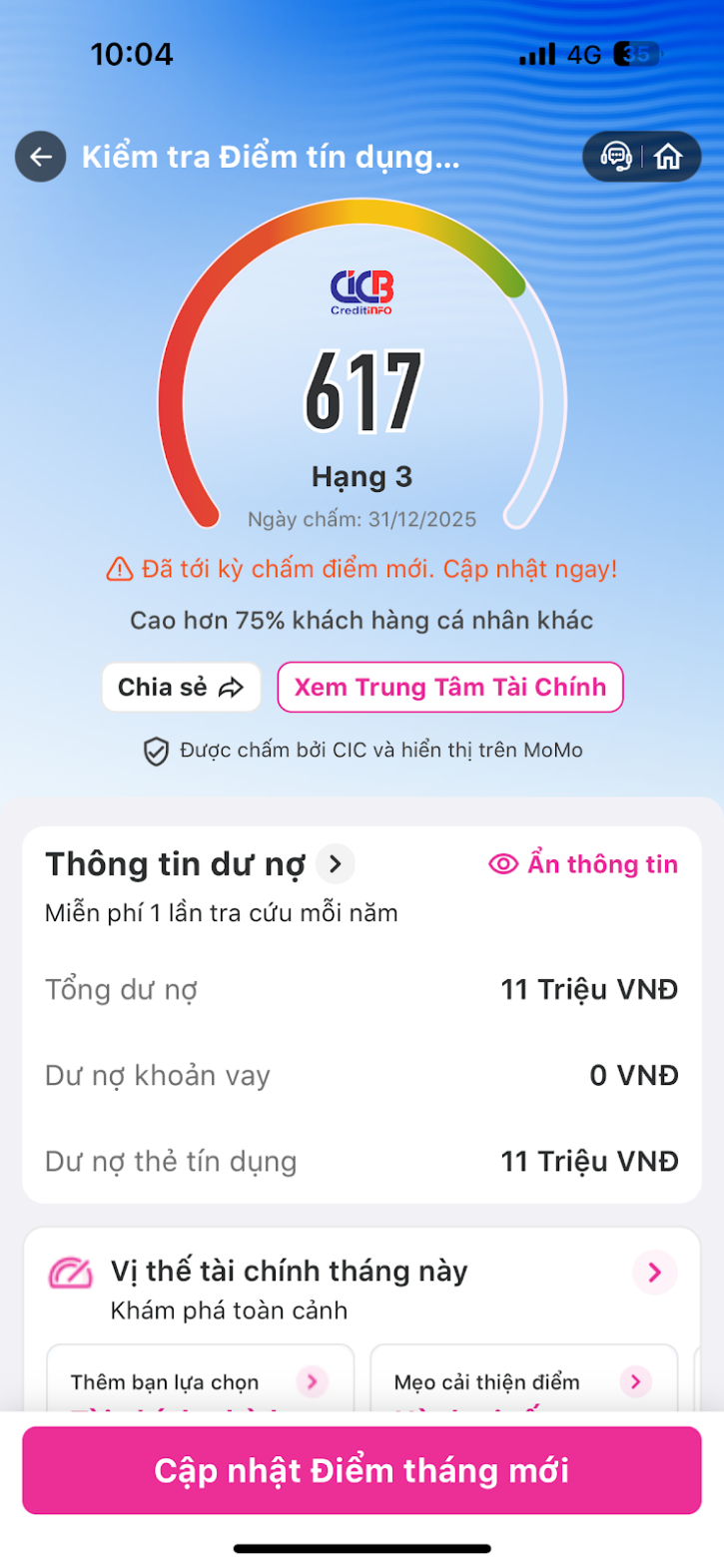Viewport: 724px width, 1568px height.
Task: Open customer support chat icon
Action: coord(616,157)
